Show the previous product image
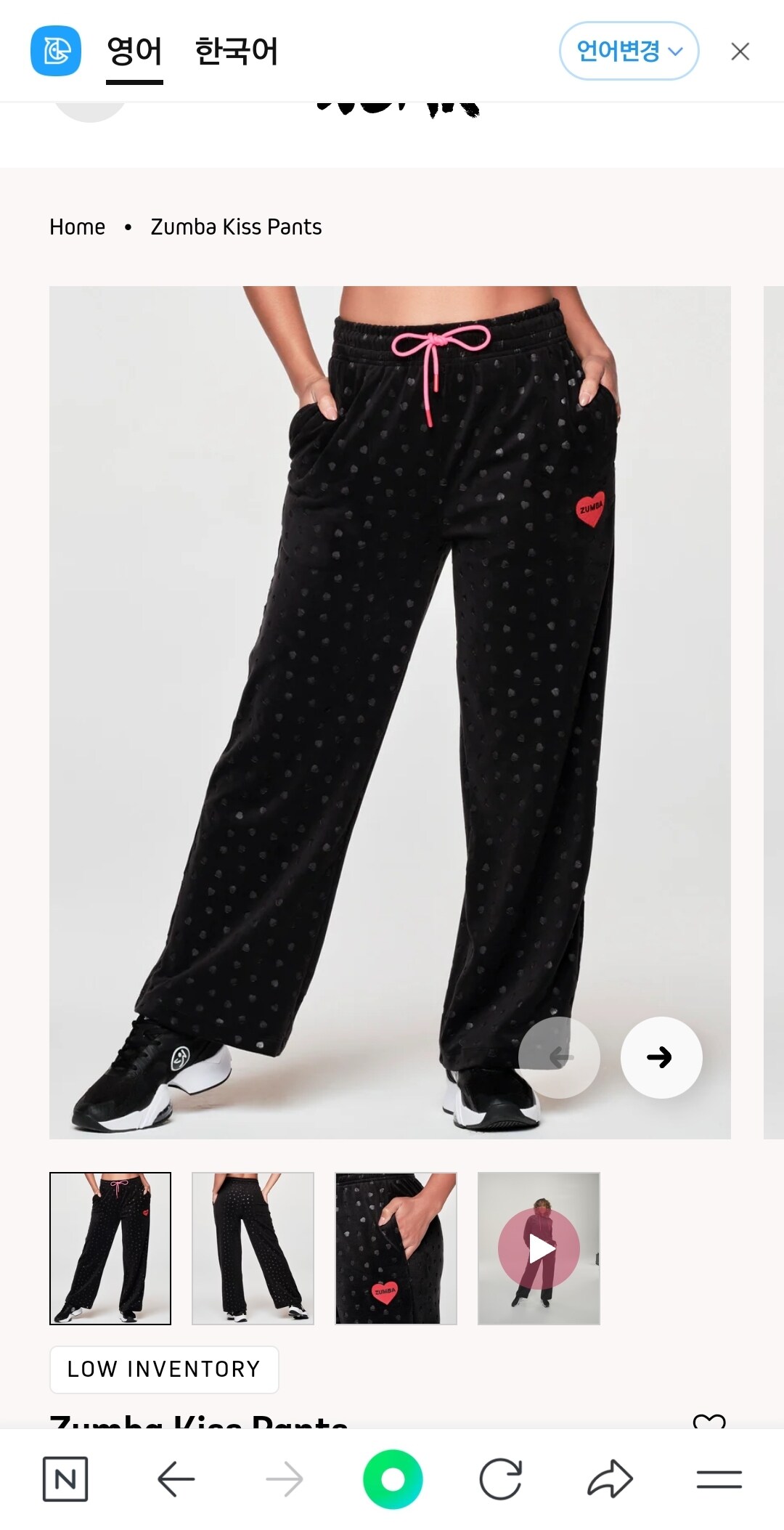The width and height of the screenshot is (784, 1530). click(x=559, y=1057)
